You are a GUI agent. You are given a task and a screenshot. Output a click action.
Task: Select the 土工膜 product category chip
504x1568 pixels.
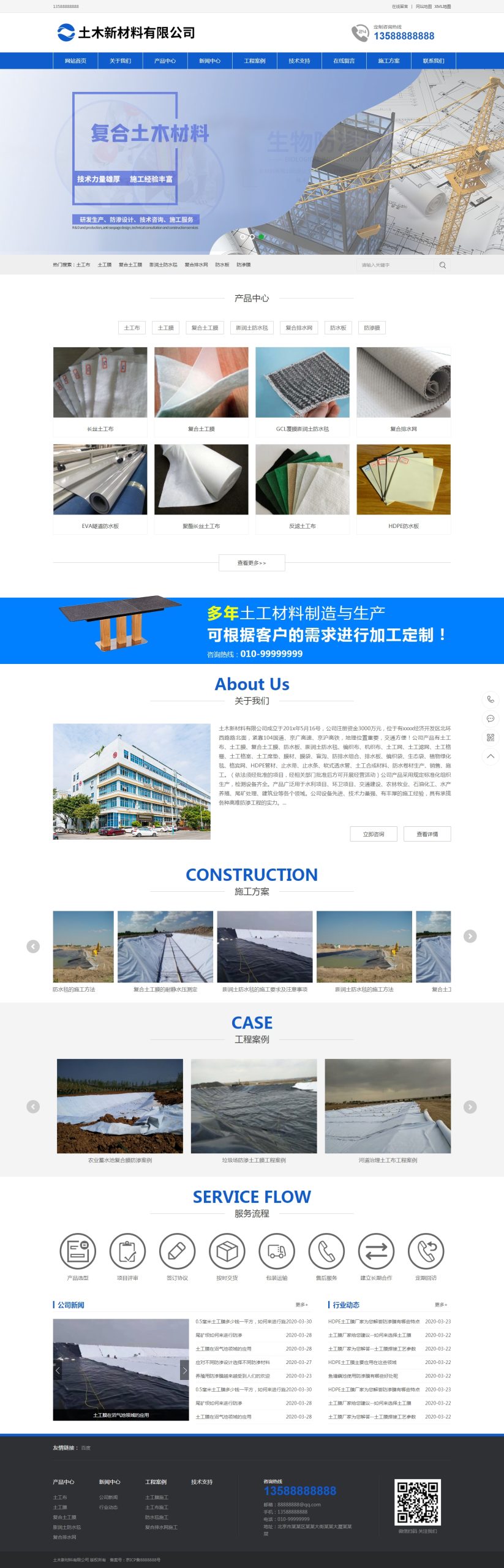[165, 328]
